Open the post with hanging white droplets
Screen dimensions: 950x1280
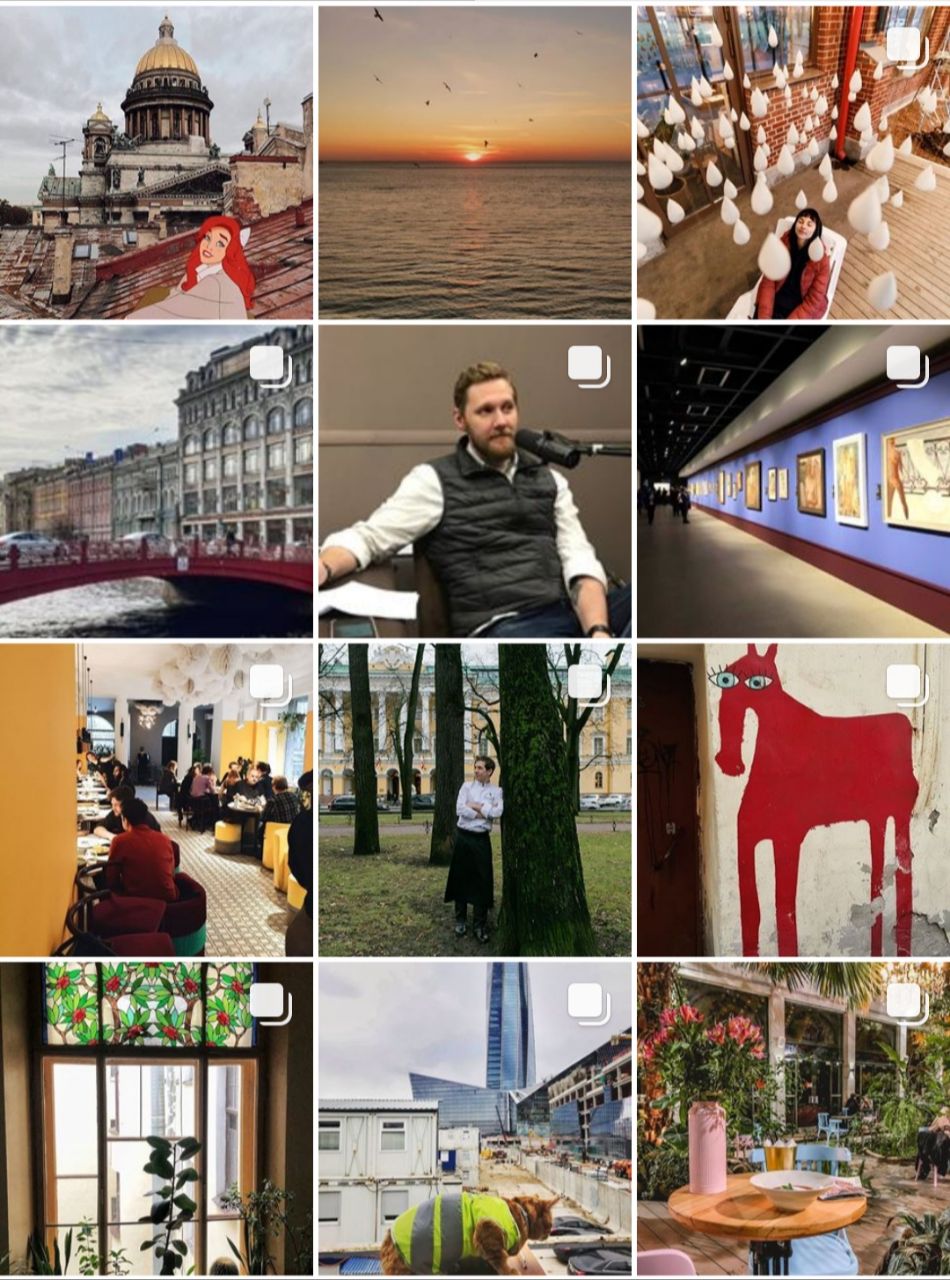pyautogui.click(x=793, y=162)
